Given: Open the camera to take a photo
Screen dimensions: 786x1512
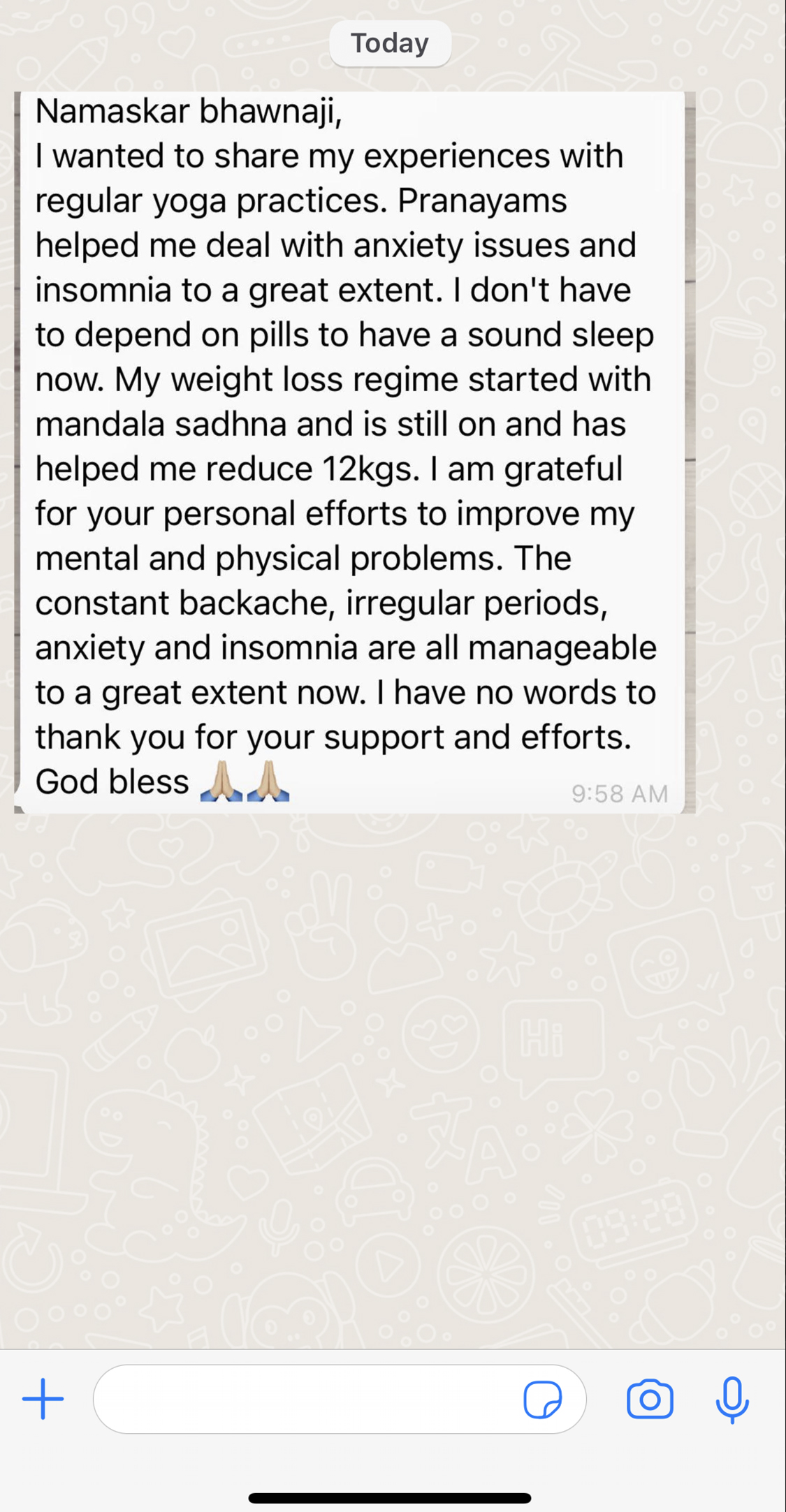Looking at the screenshot, I should coord(650,1399).
